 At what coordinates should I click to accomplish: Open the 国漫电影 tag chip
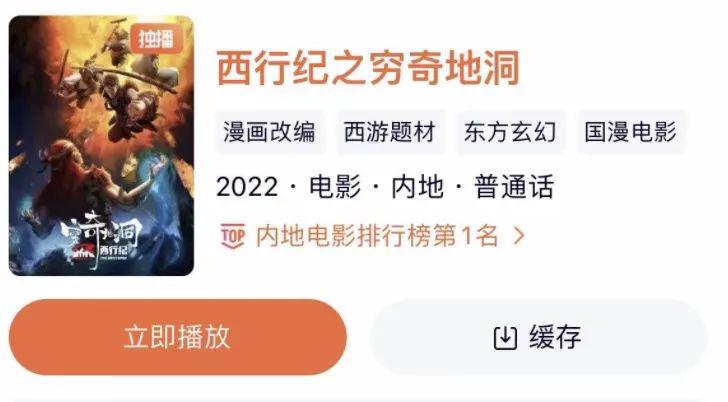631,132
